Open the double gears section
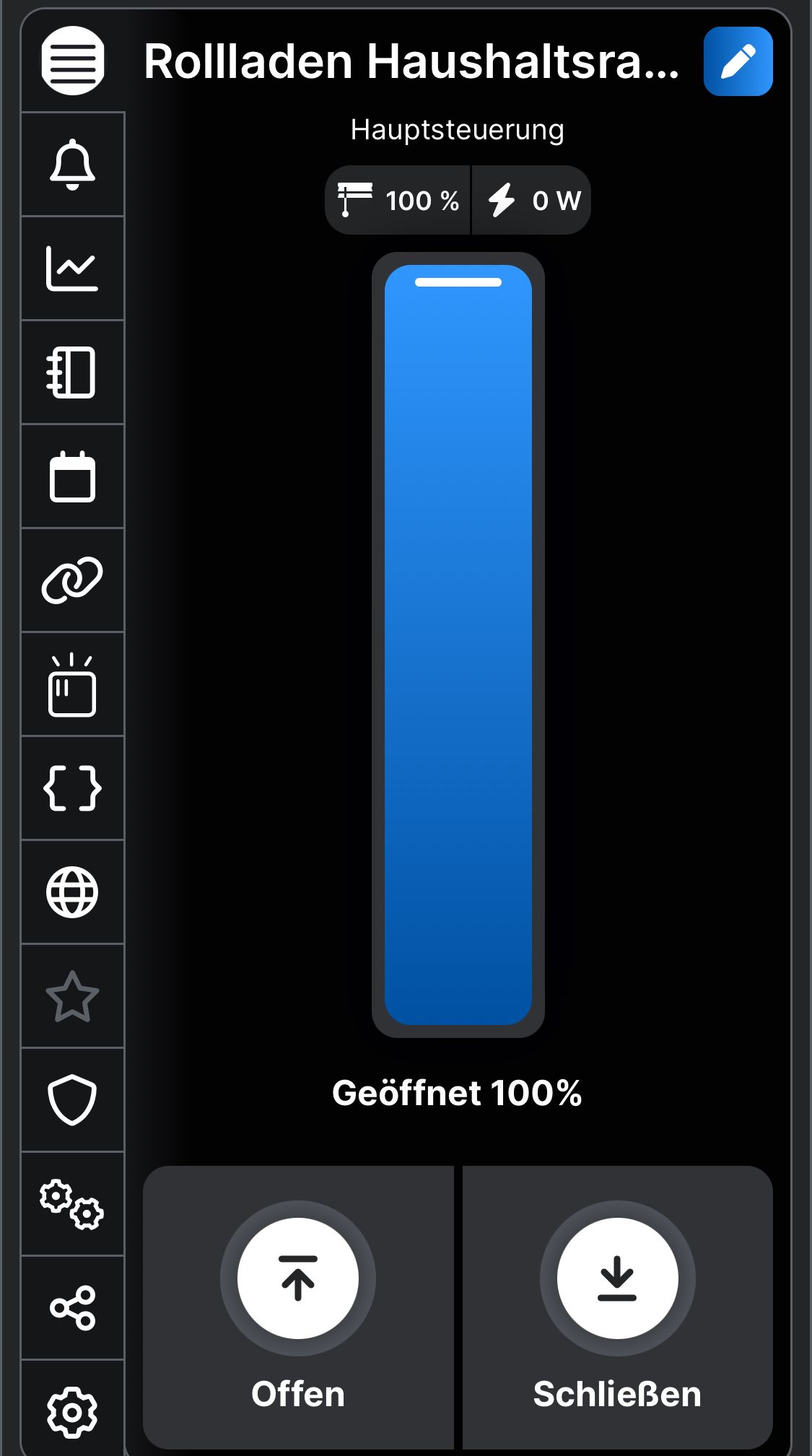Viewport: 812px width, 1456px height. click(72, 1204)
